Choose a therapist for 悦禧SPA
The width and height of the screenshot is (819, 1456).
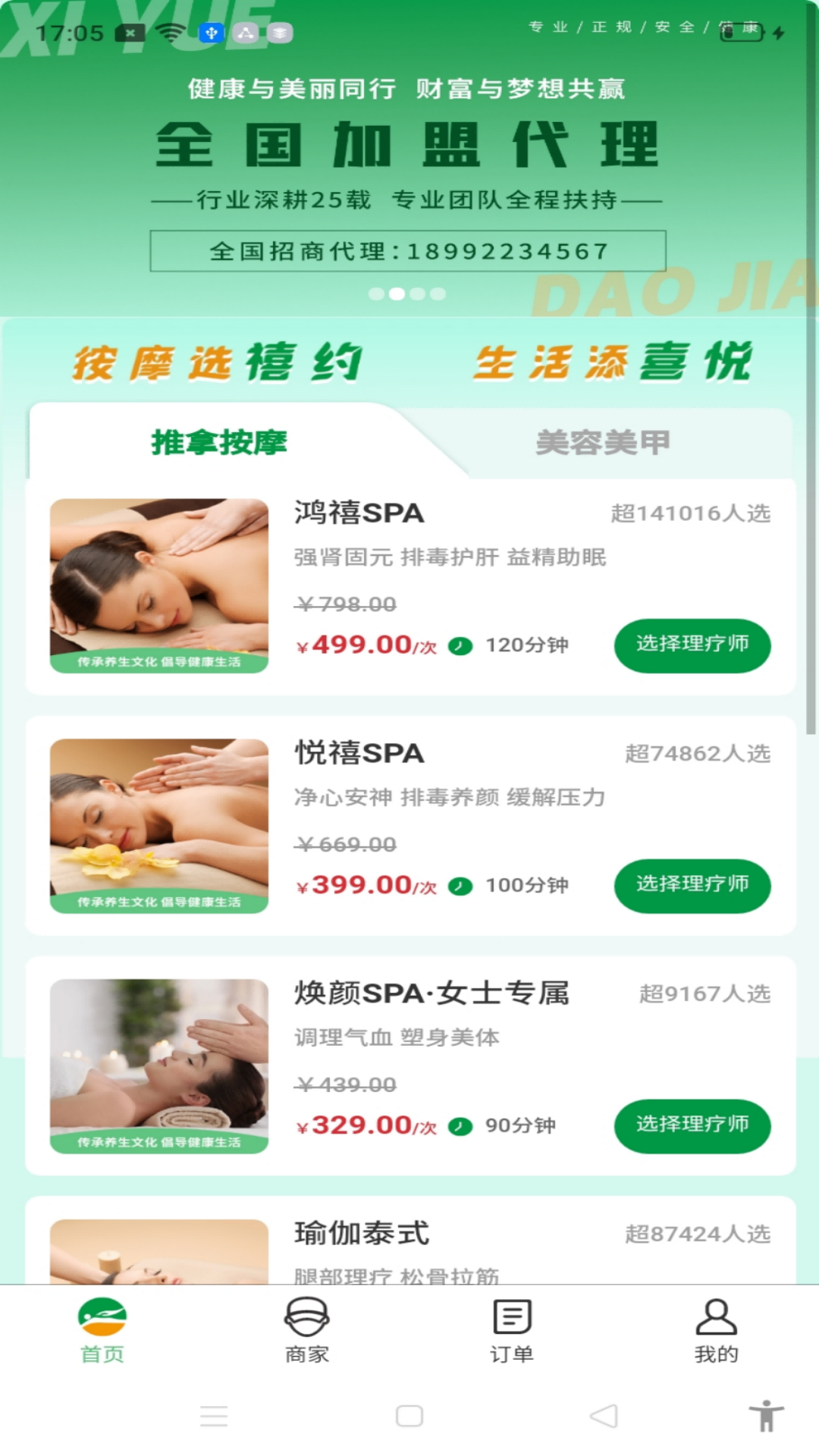[692, 886]
